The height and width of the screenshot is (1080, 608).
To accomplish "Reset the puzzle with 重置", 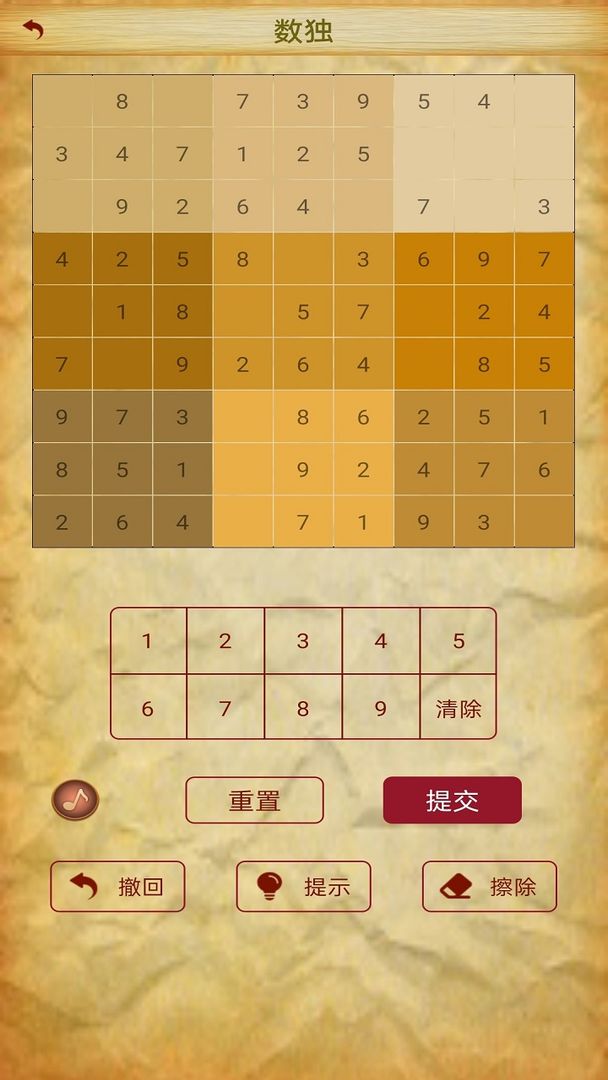I will pyautogui.click(x=255, y=801).
